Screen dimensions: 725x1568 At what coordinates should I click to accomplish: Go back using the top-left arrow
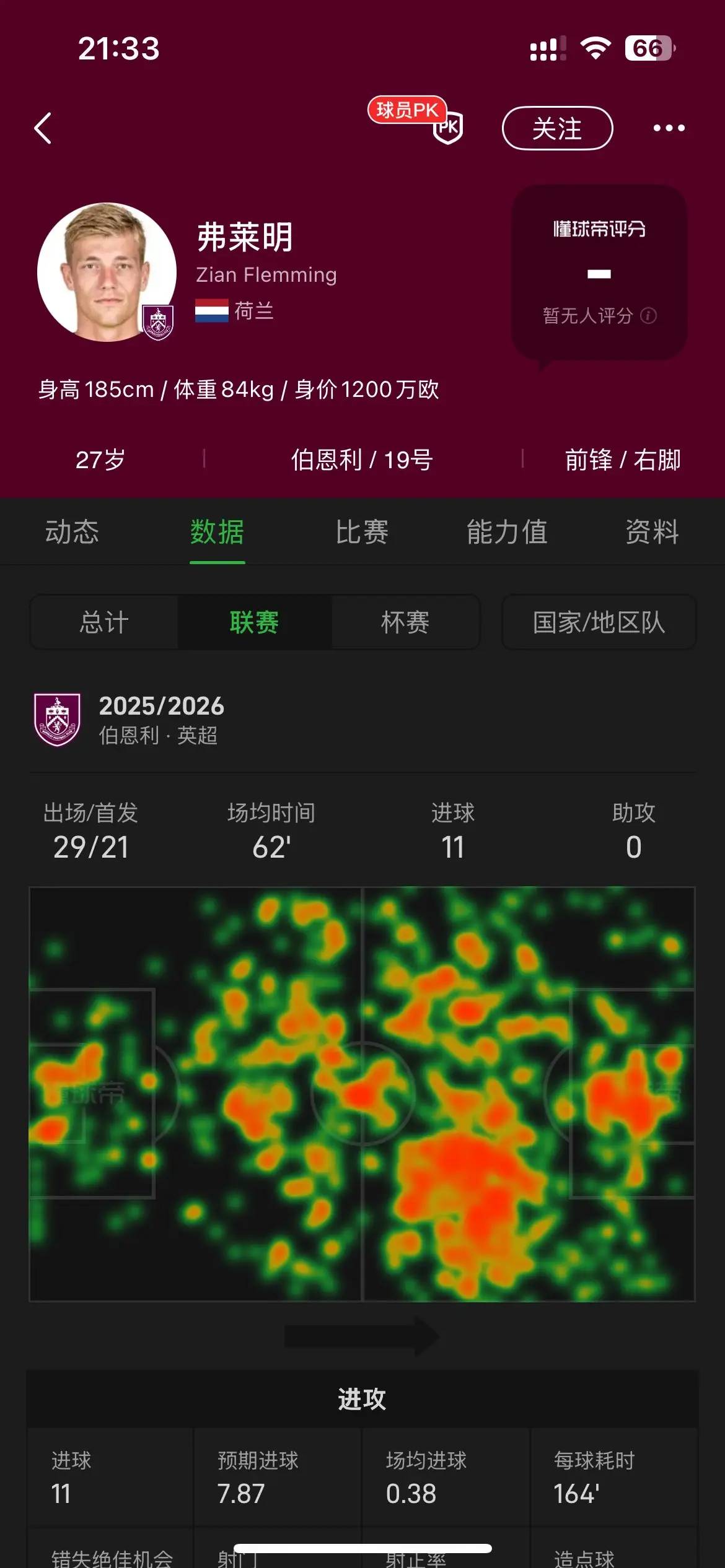(x=43, y=128)
